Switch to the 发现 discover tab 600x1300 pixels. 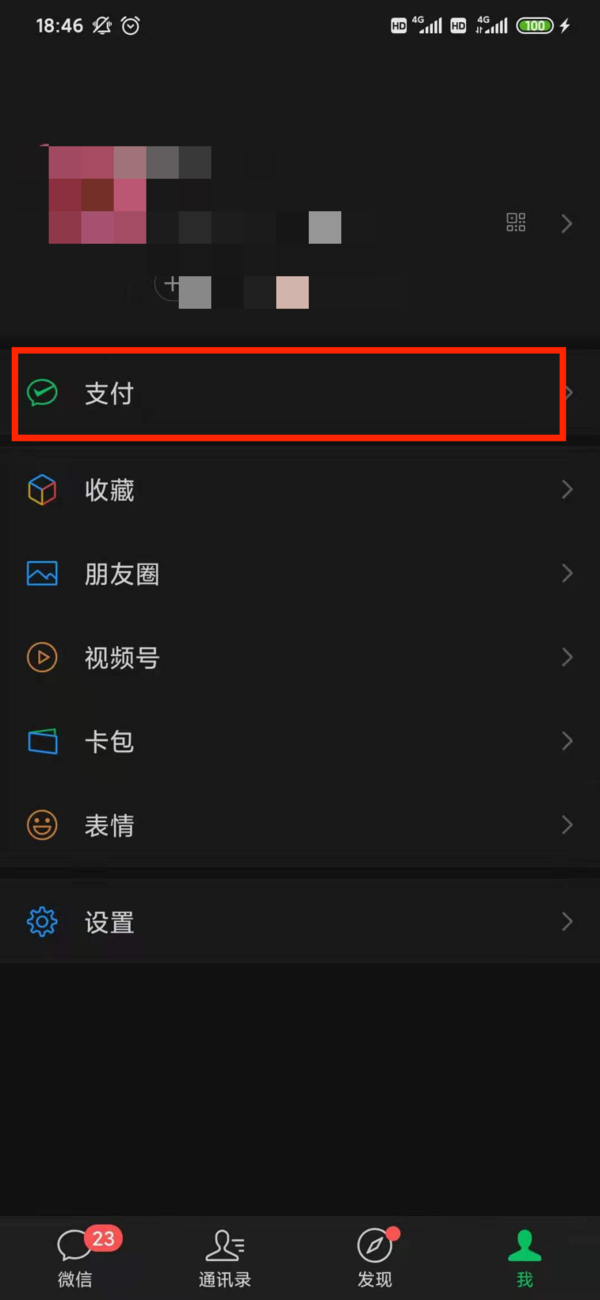click(375, 1258)
